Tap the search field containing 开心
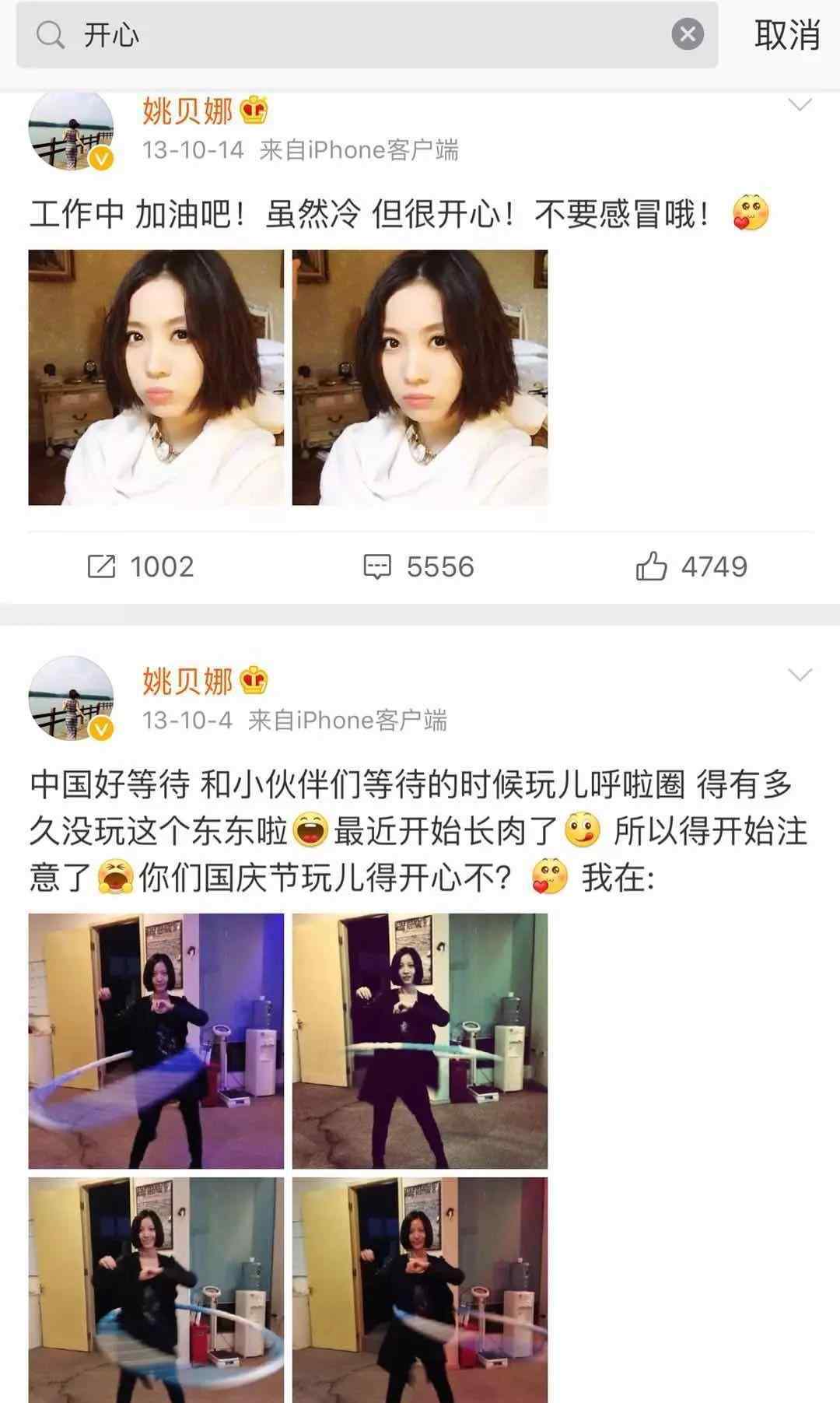 point(366,35)
